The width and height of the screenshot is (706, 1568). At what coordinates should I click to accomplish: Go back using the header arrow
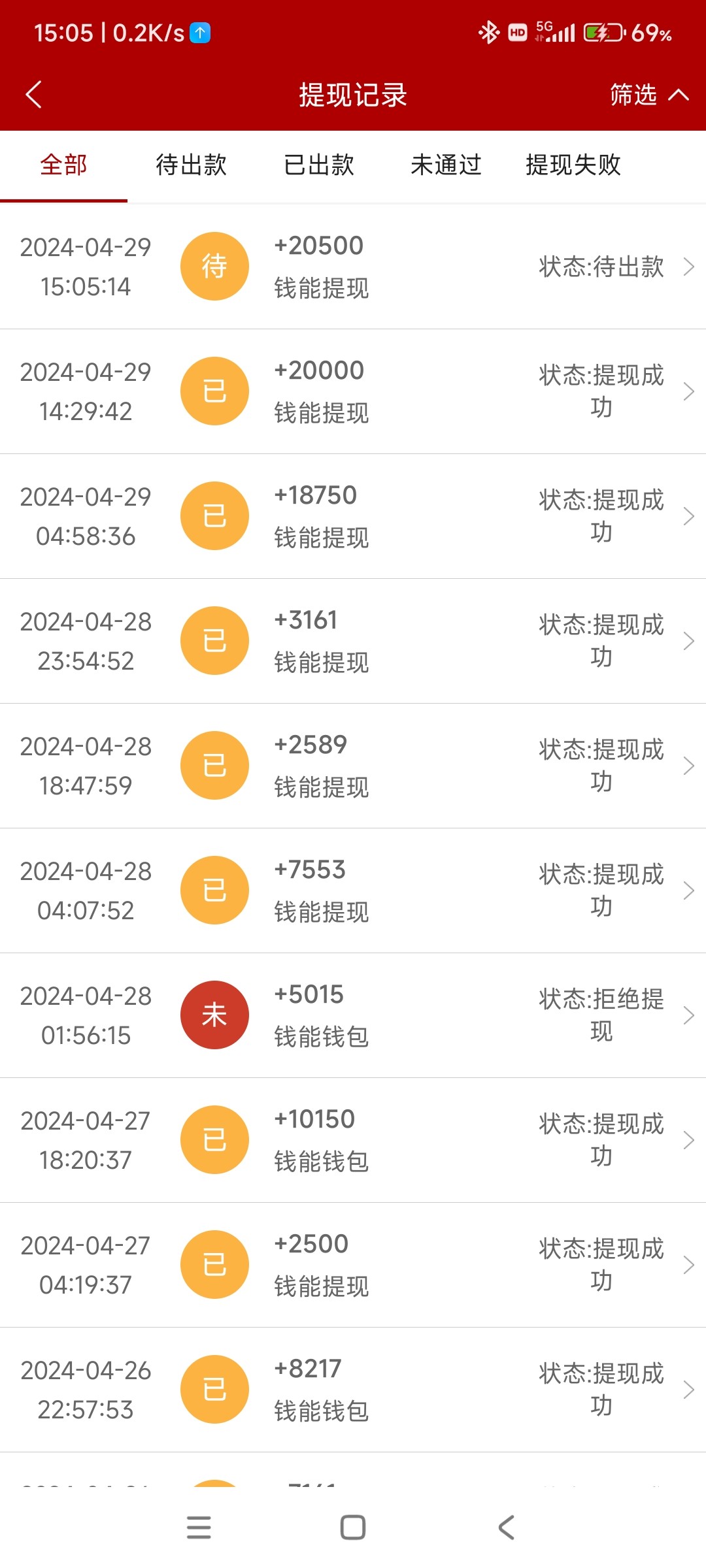34,95
